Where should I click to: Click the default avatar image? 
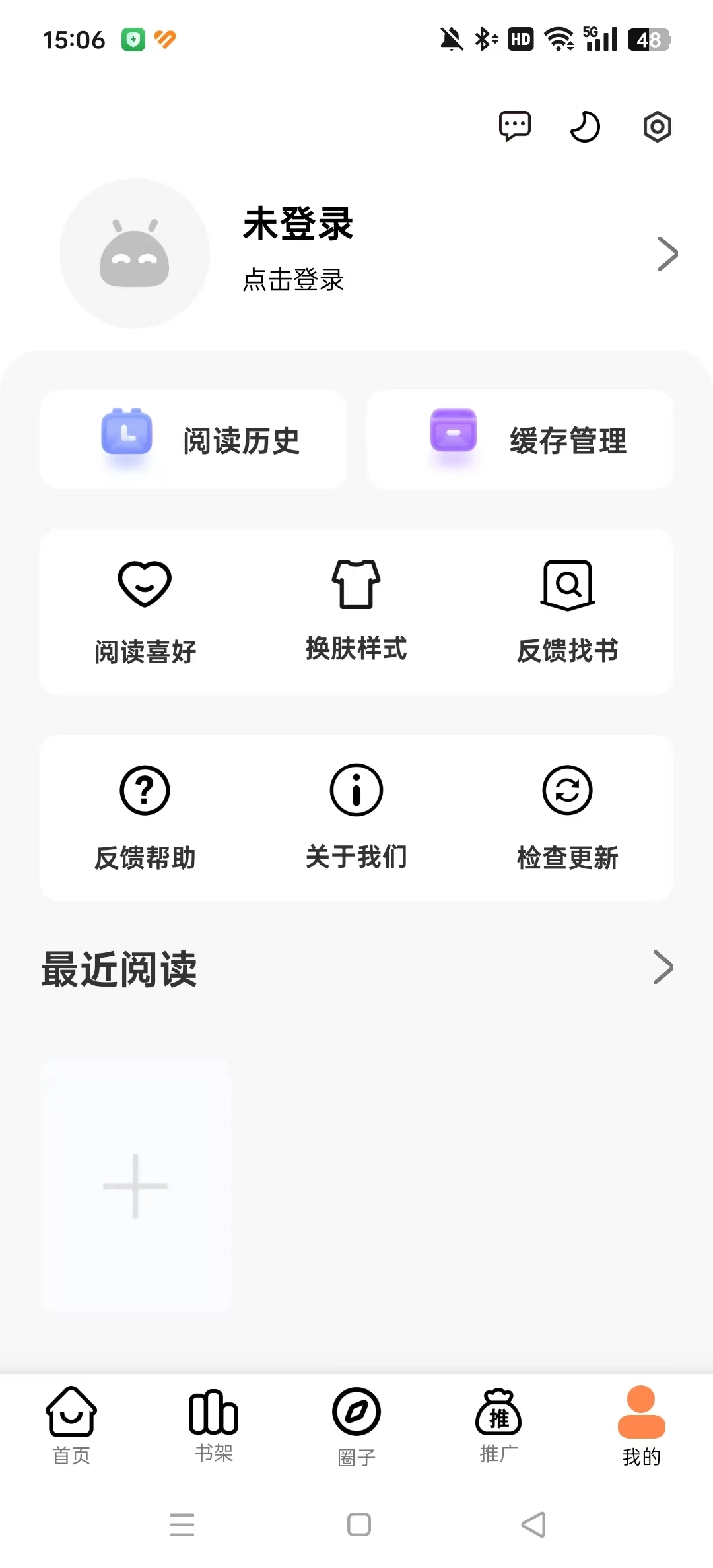click(134, 253)
